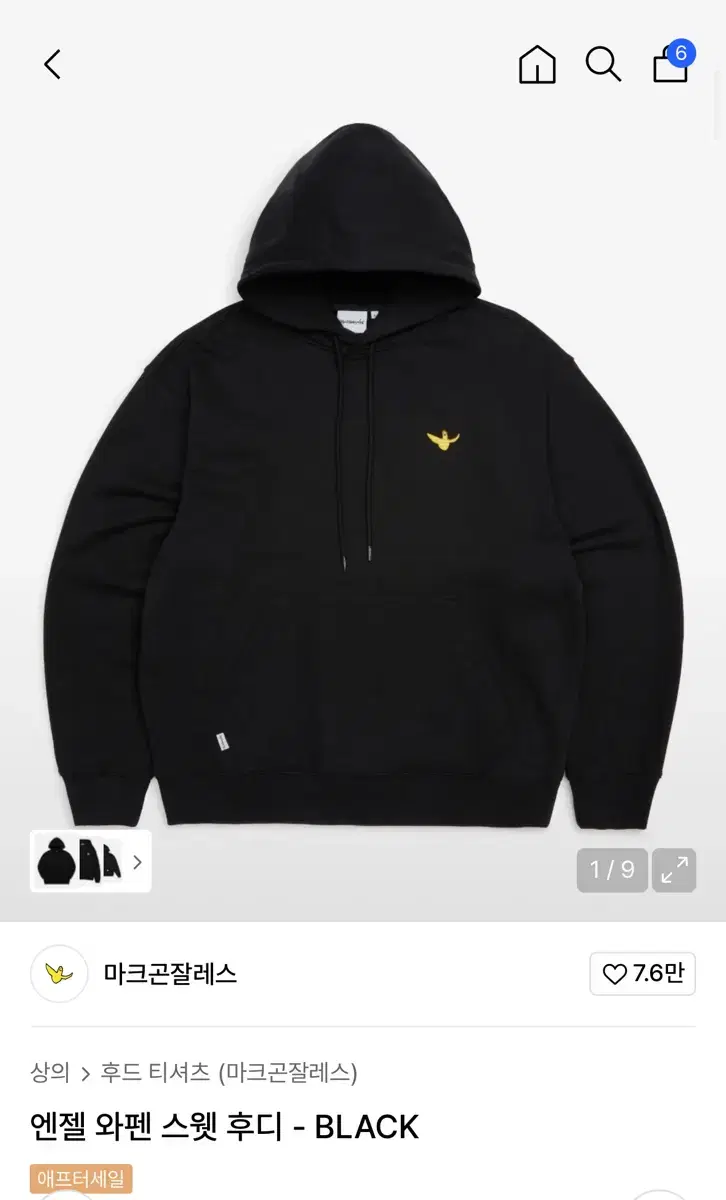The width and height of the screenshot is (726, 1200).
Task: Open the home screen via the house icon
Action: [537, 64]
